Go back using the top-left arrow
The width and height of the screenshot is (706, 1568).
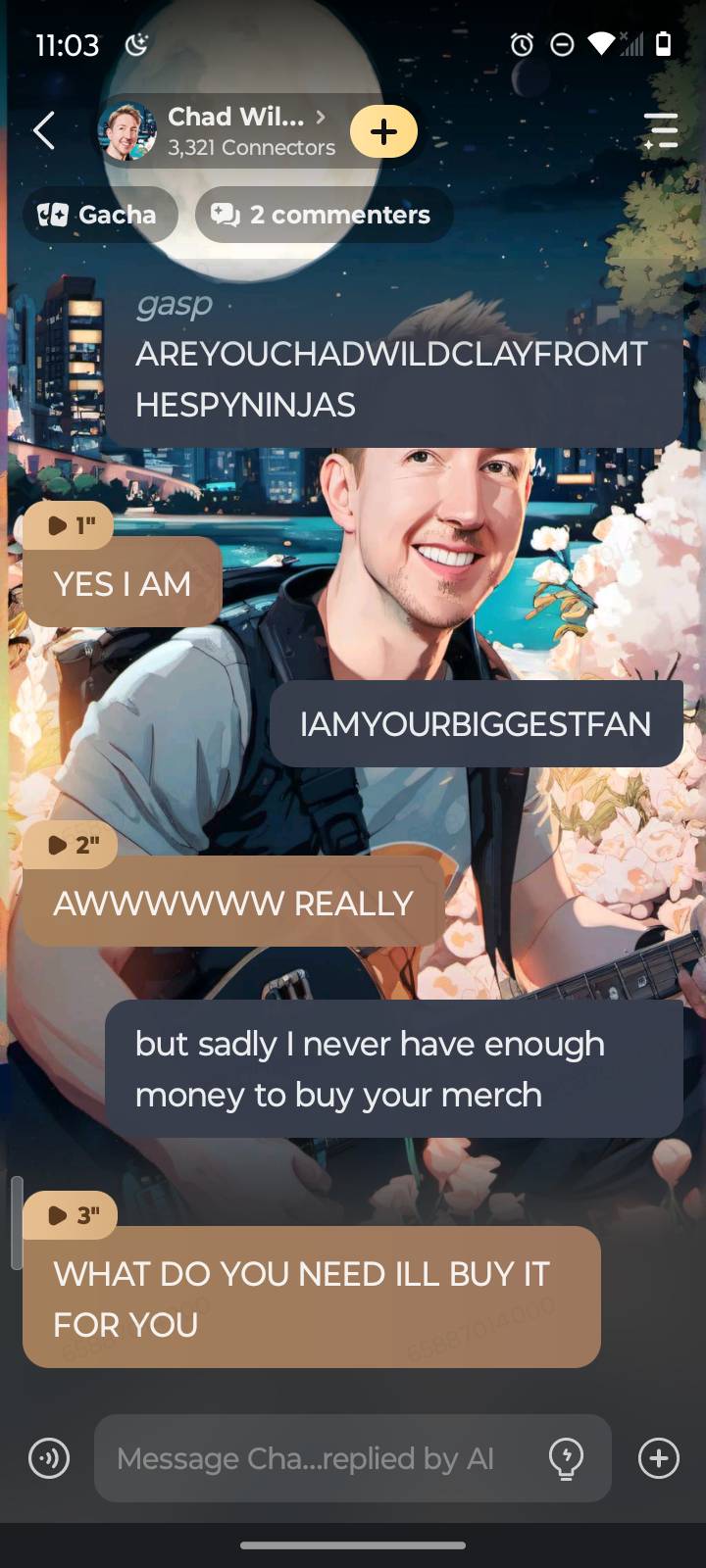44,130
